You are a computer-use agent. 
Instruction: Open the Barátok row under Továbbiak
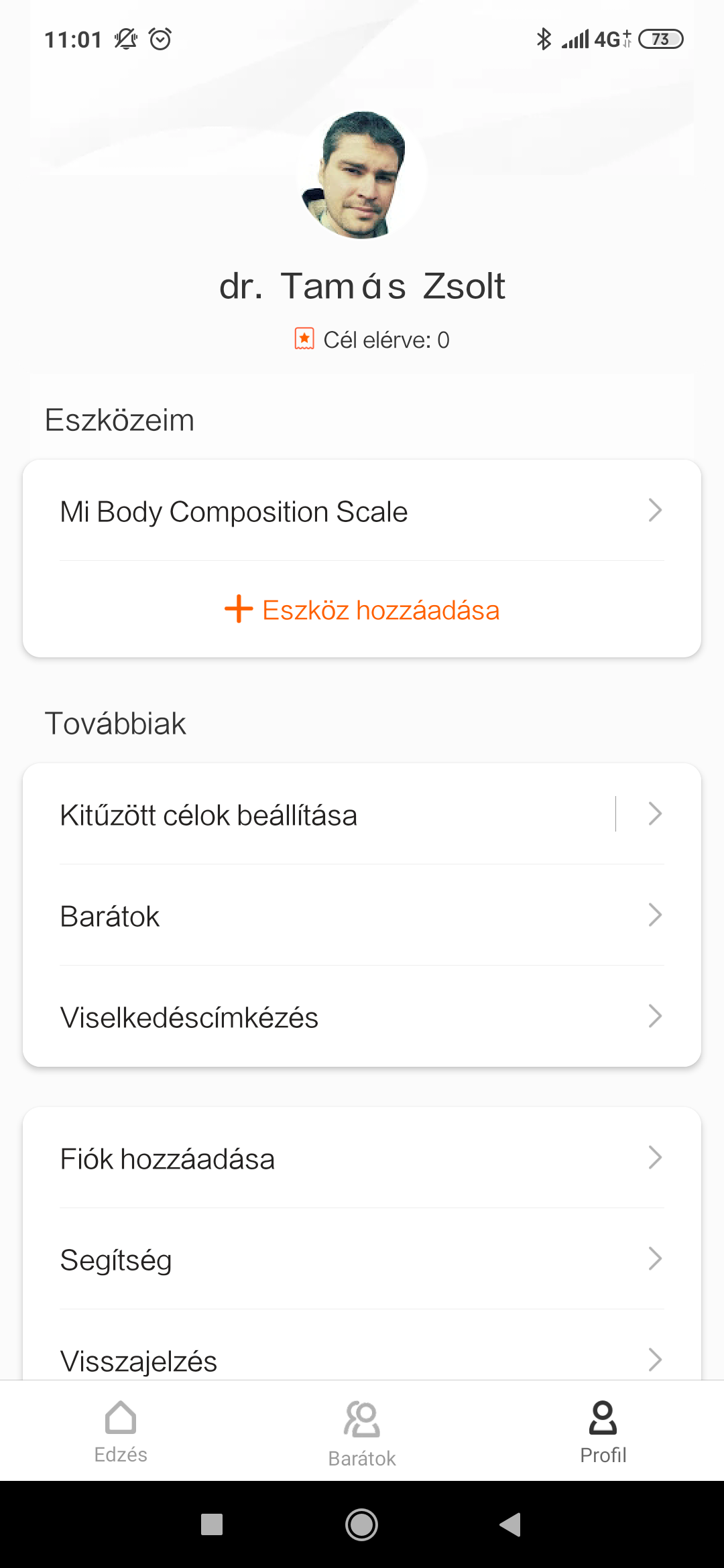pyautogui.click(x=361, y=916)
